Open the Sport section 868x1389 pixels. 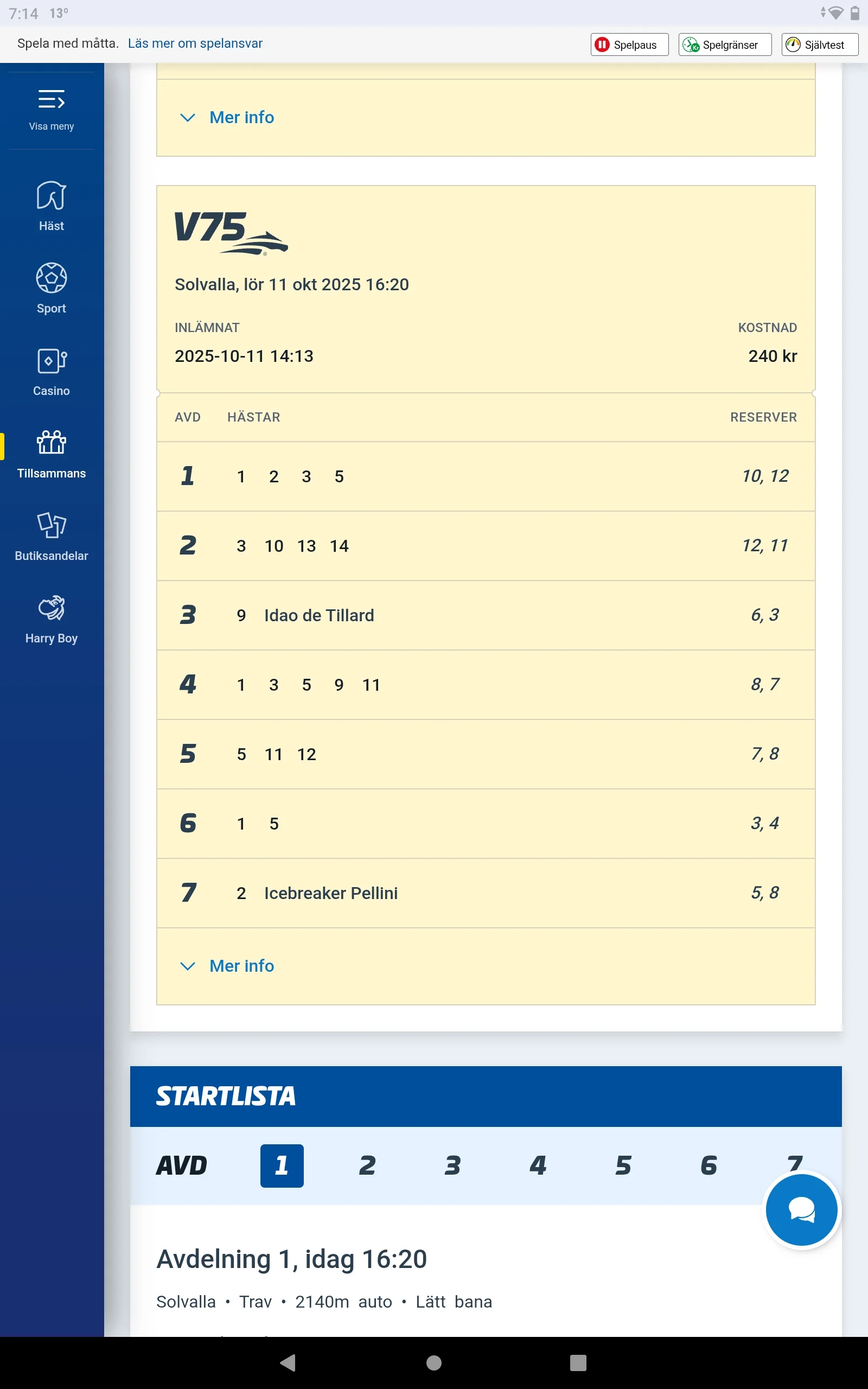(51, 288)
